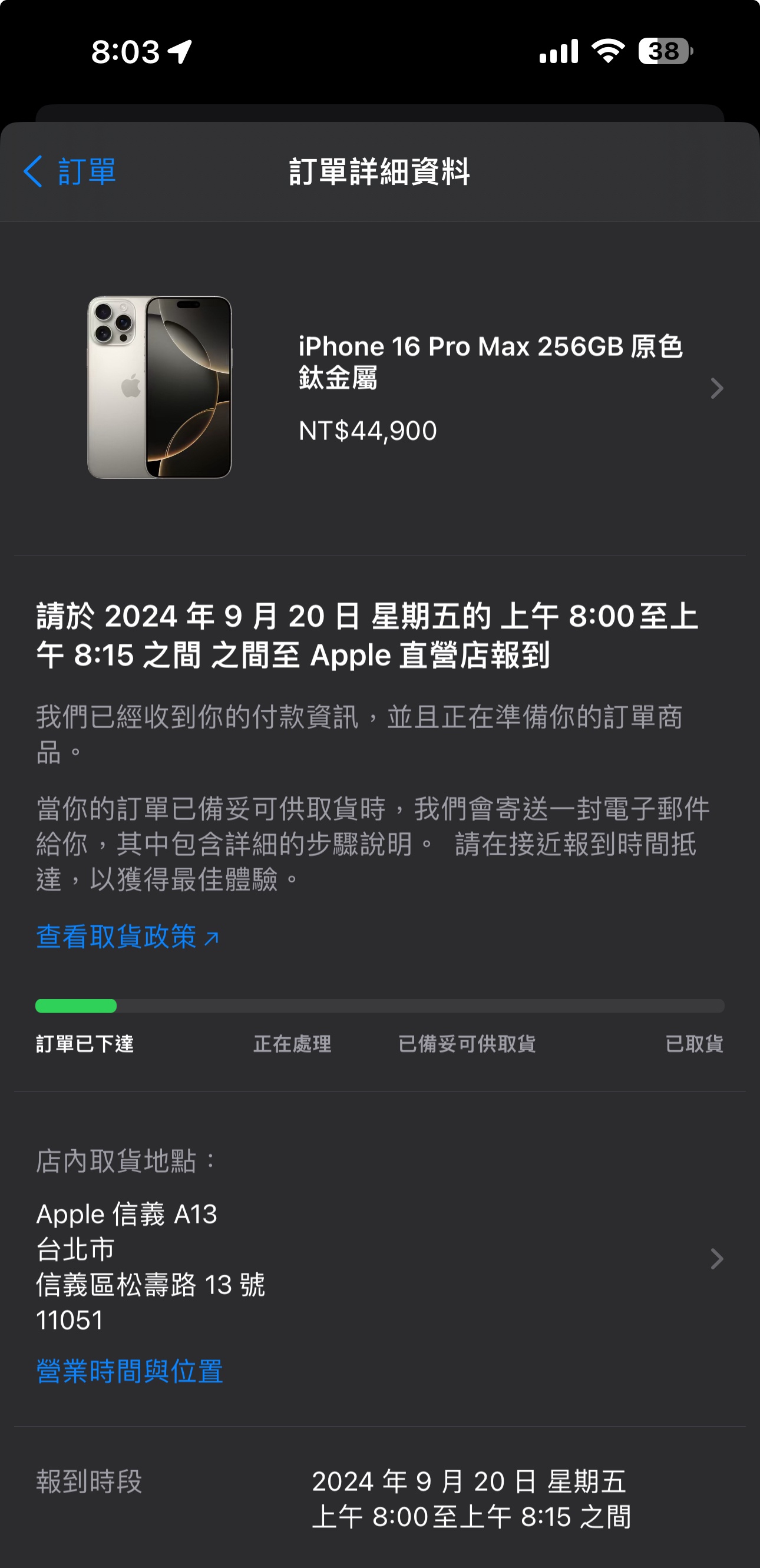Go back to the 訂單 list
This screenshot has height=1568, width=760.
tap(70, 171)
